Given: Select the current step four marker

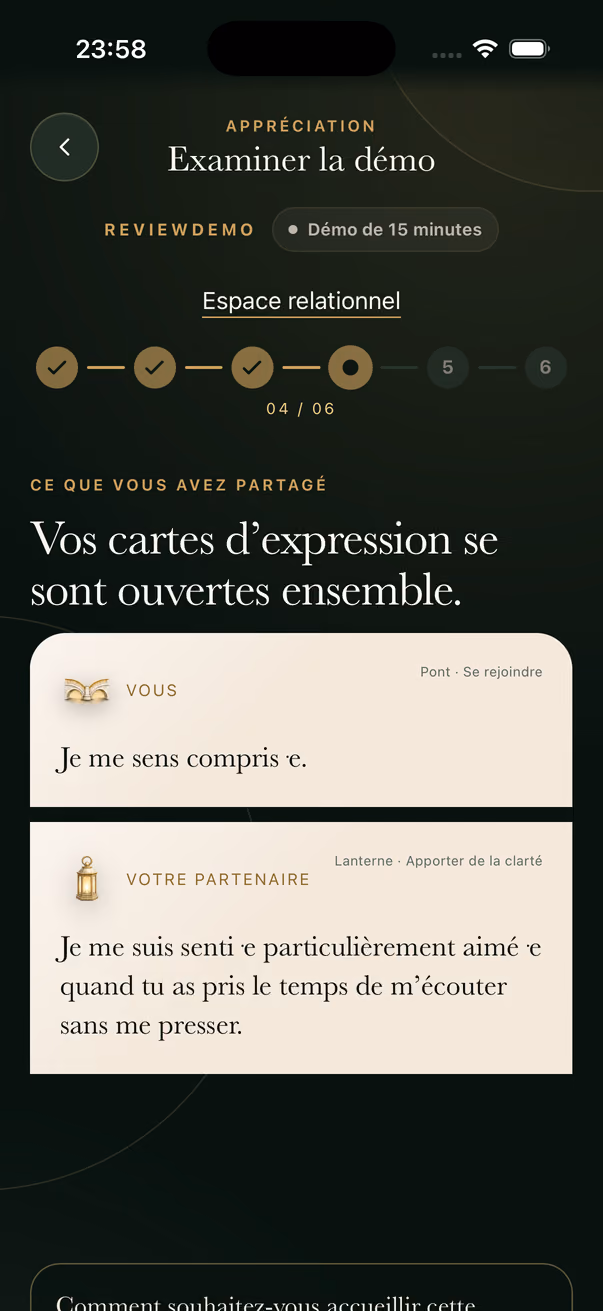Looking at the screenshot, I should coord(350,368).
